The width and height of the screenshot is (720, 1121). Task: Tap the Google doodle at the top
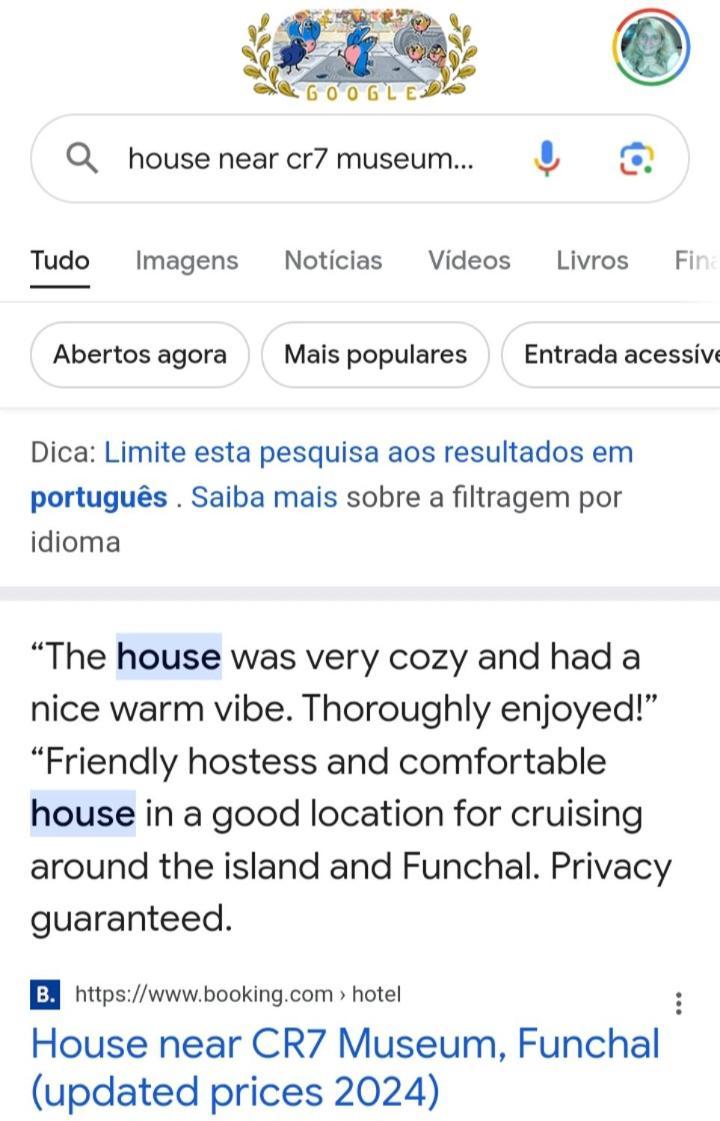360,55
